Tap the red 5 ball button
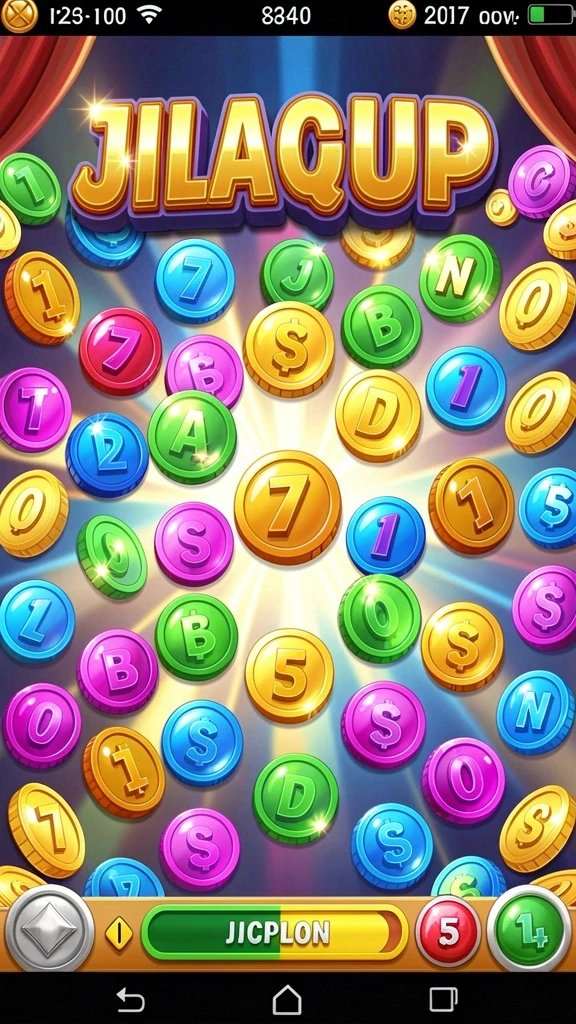Viewport: 576px width, 1024px height. click(x=448, y=931)
